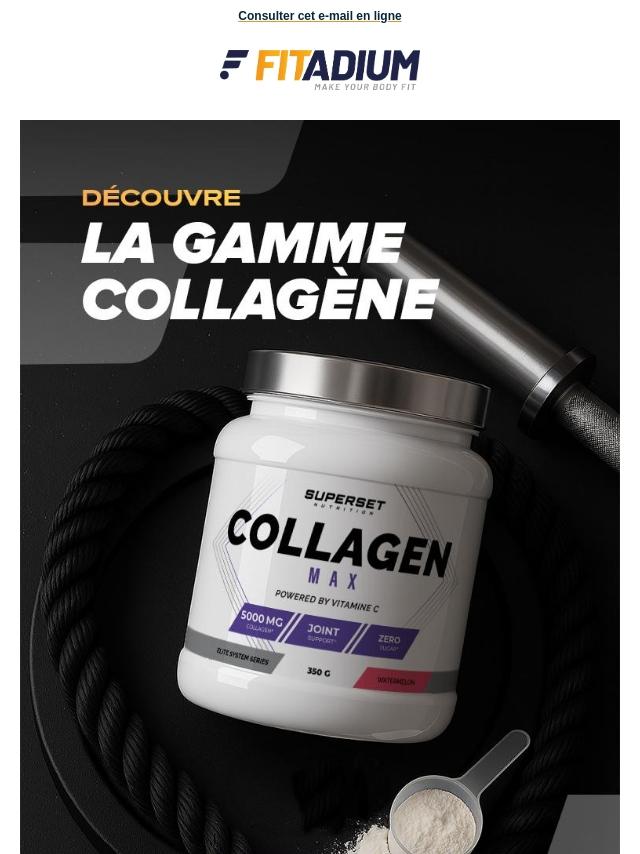The height and width of the screenshot is (854, 640).
Task: Open the 'Consulter cet e-mail en ligne' link
Action: click(x=319, y=16)
